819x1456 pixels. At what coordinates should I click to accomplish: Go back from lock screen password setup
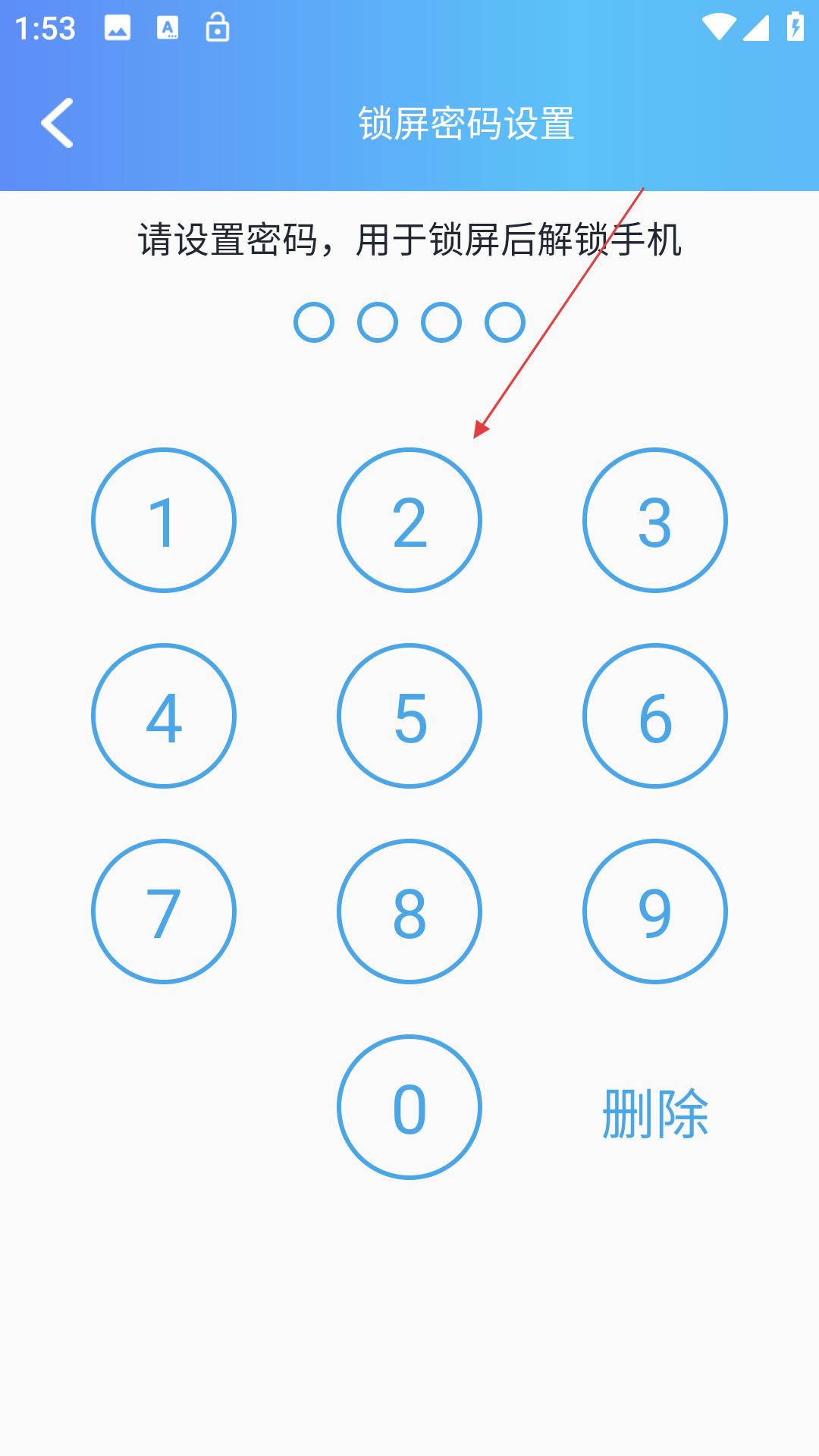point(58,123)
